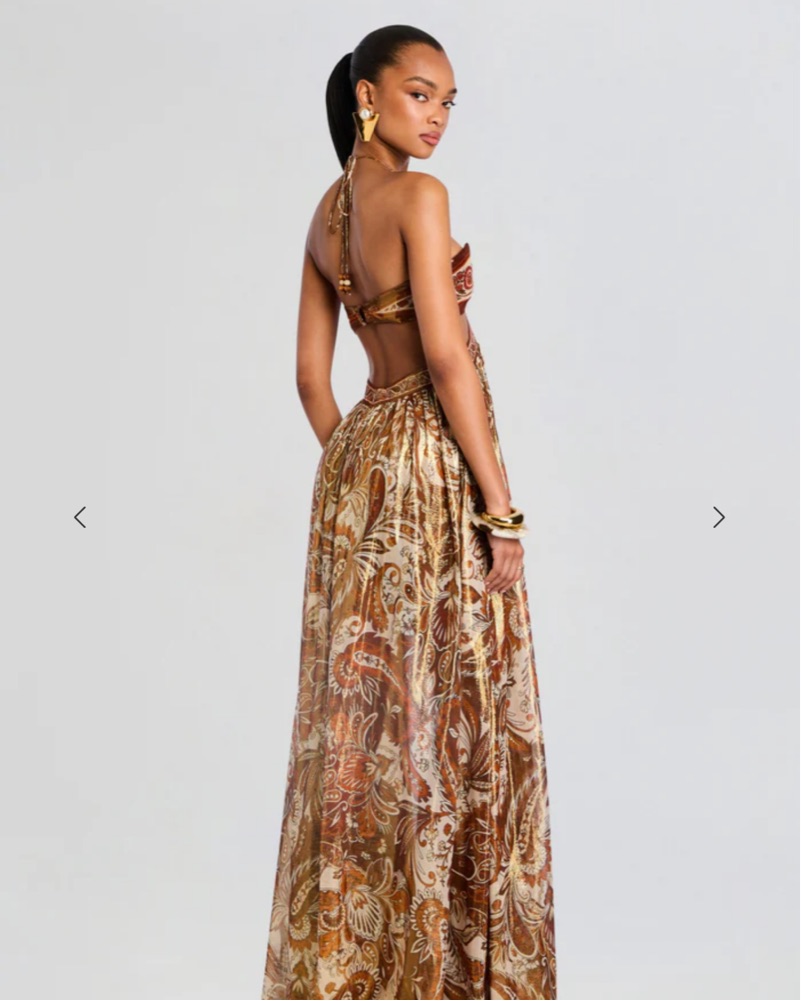The height and width of the screenshot is (1001, 801).
Task: Go back to the previous product photo
Action: click(80, 517)
